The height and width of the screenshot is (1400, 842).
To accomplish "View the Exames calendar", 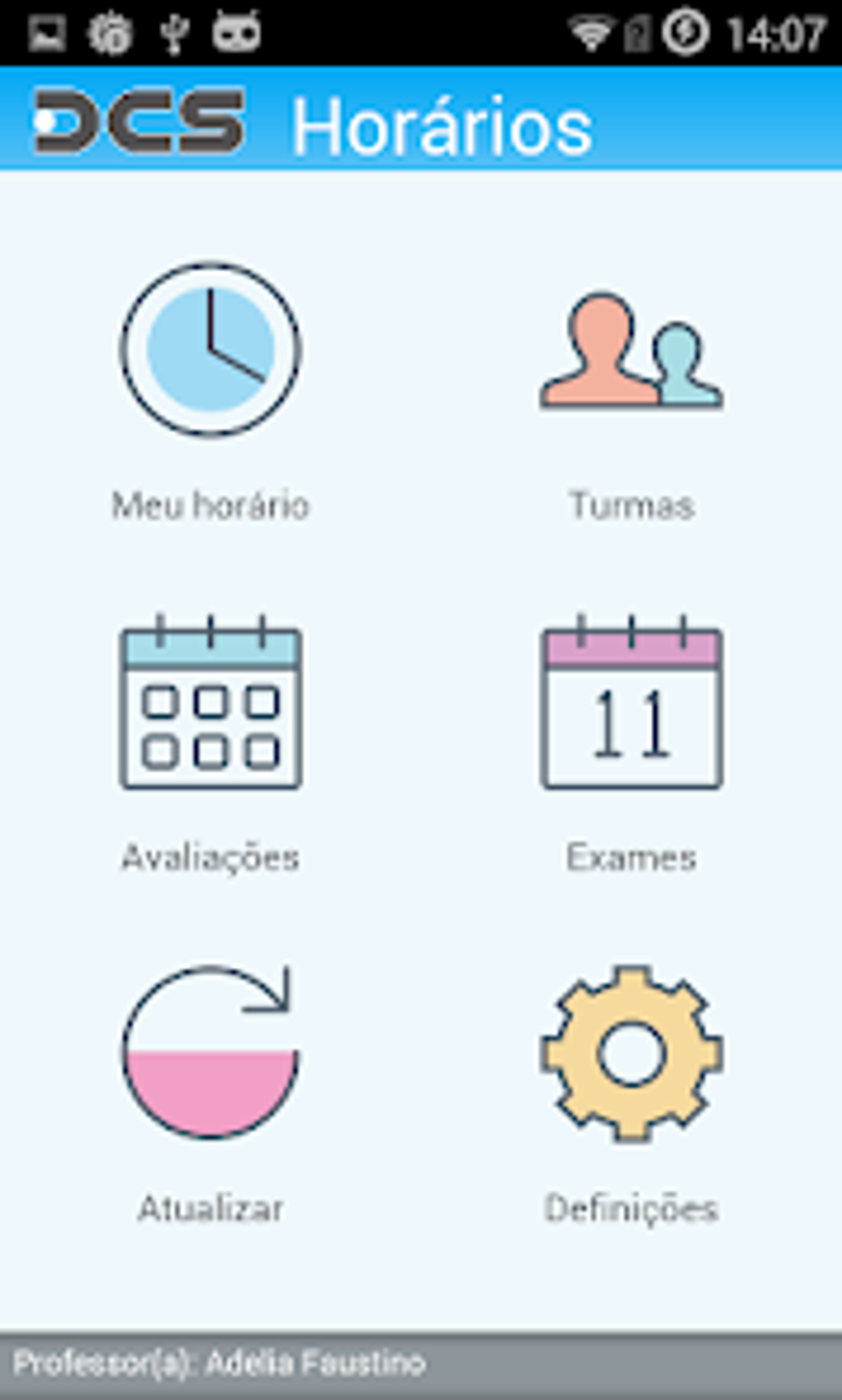I will tap(631, 703).
